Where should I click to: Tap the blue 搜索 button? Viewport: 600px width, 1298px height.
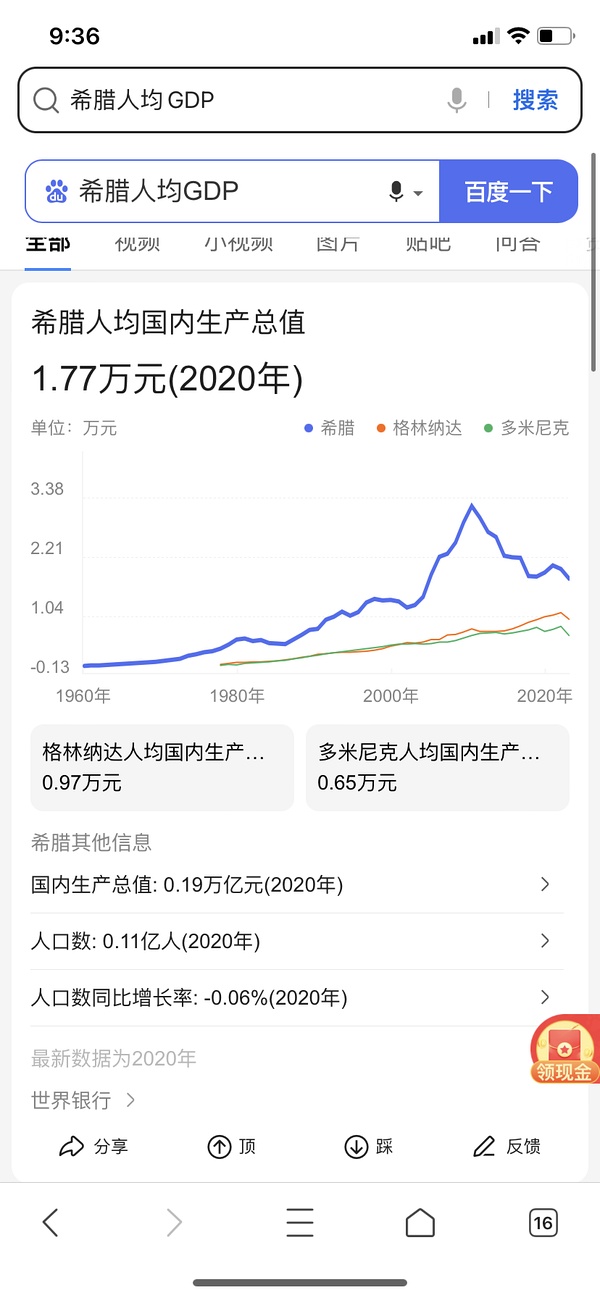tap(535, 100)
